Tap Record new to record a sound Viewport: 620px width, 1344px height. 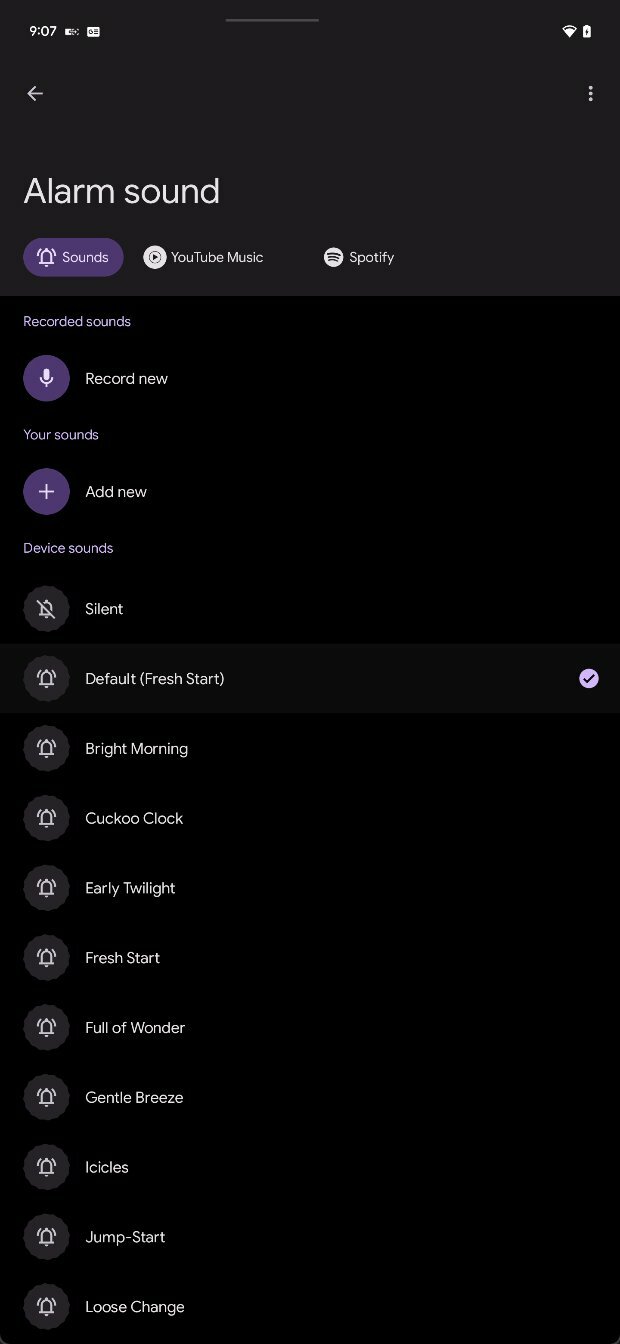click(310, 378)
